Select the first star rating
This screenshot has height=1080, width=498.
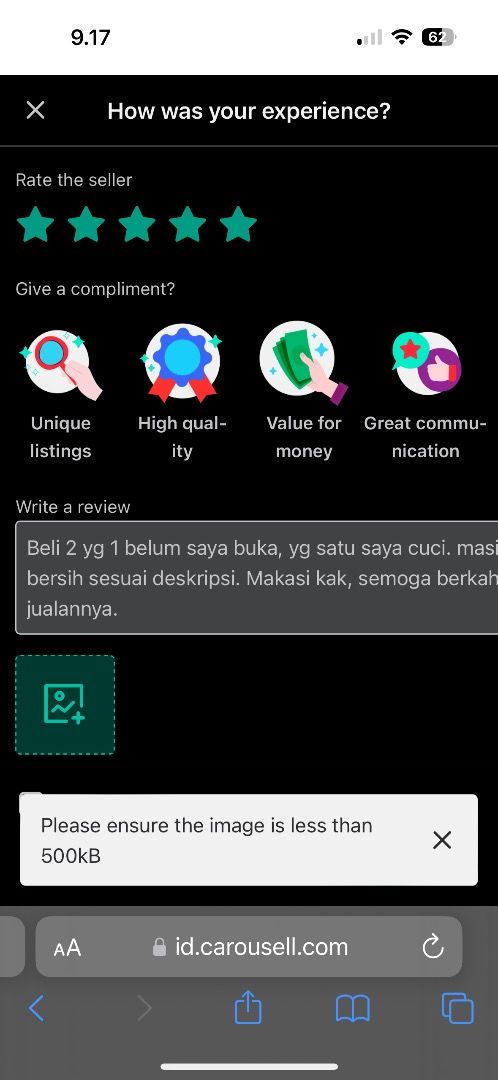pos(35,224)
